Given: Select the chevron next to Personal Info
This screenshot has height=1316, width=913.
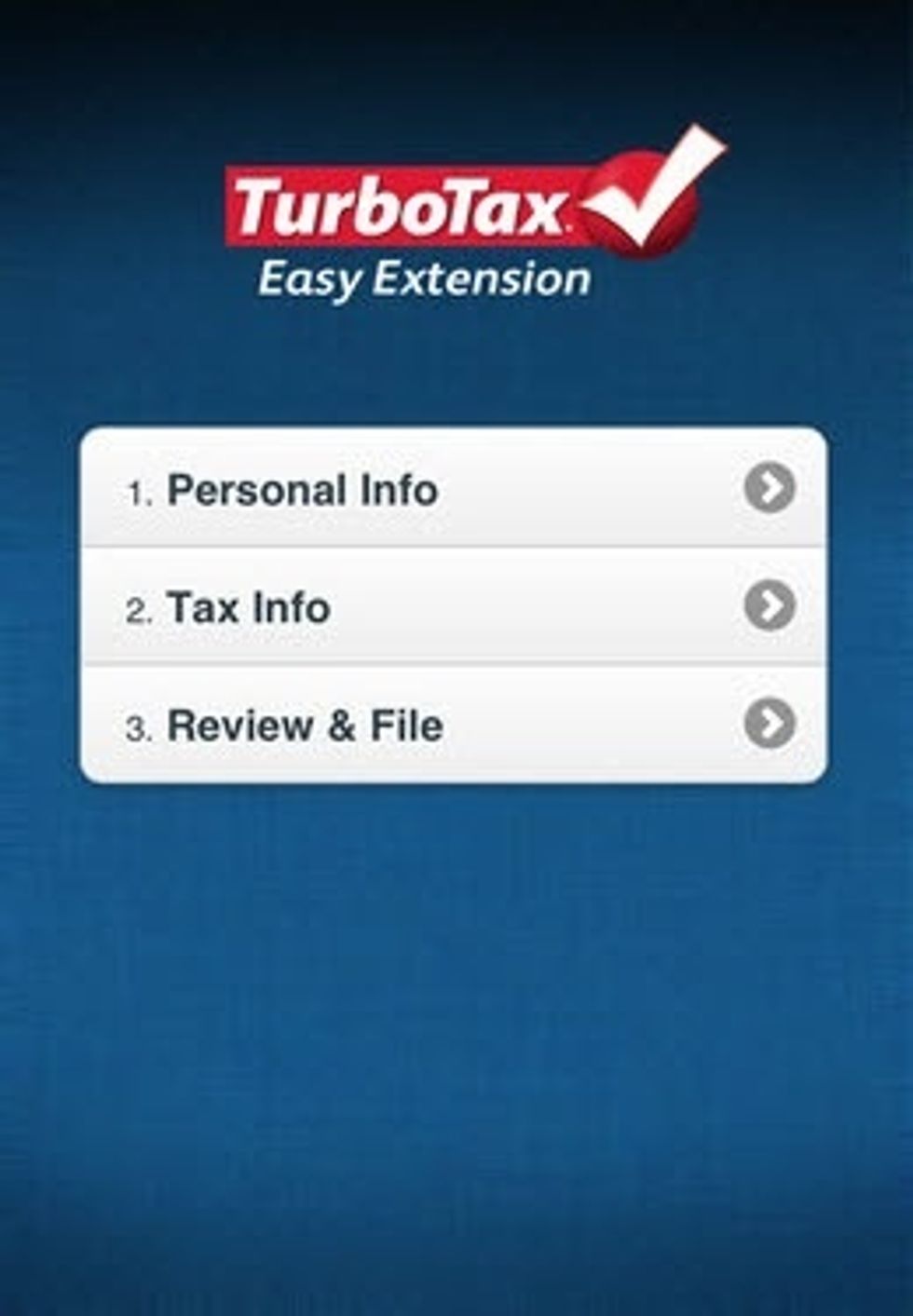Looking at the screenshot, I should coord(771,488).
